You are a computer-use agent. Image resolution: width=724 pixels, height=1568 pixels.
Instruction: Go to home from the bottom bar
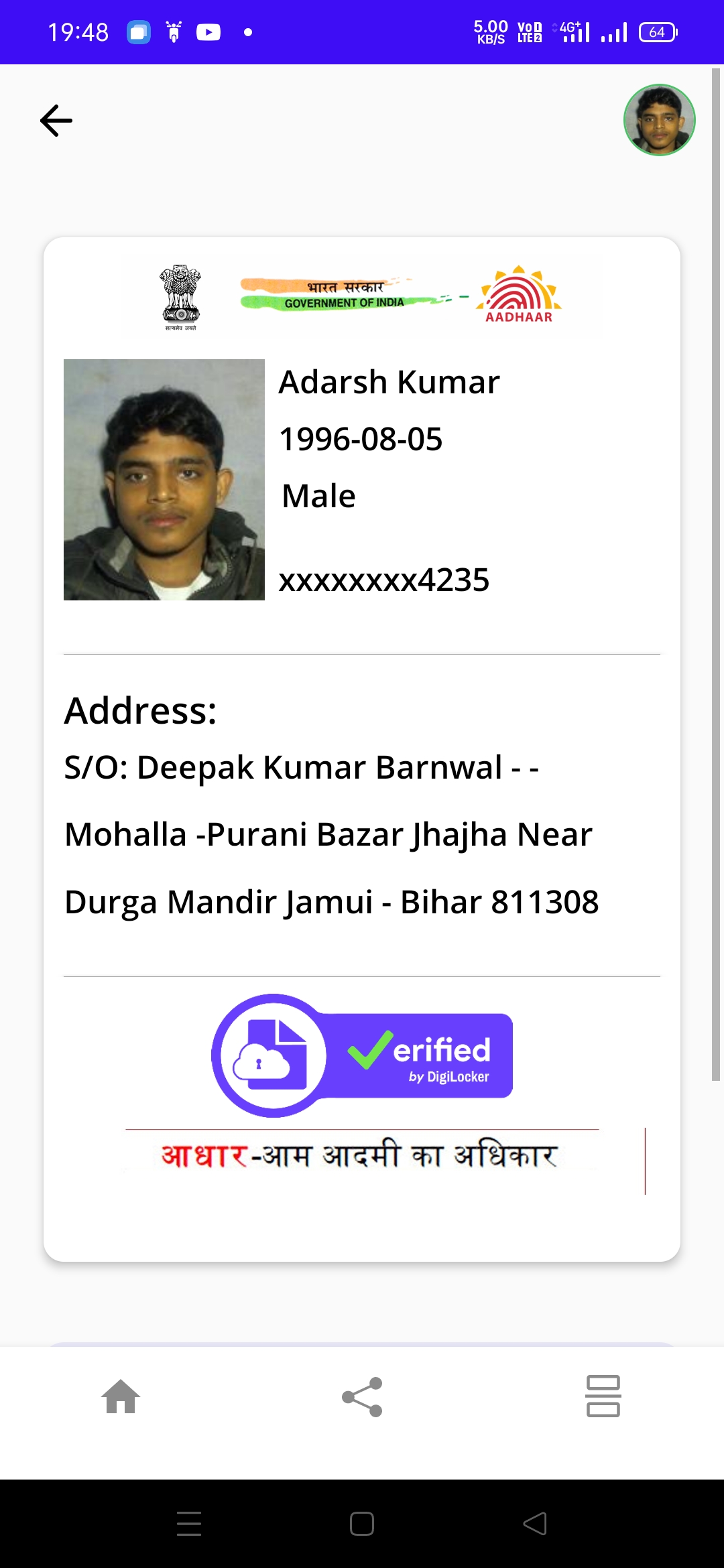(121, 1396)
